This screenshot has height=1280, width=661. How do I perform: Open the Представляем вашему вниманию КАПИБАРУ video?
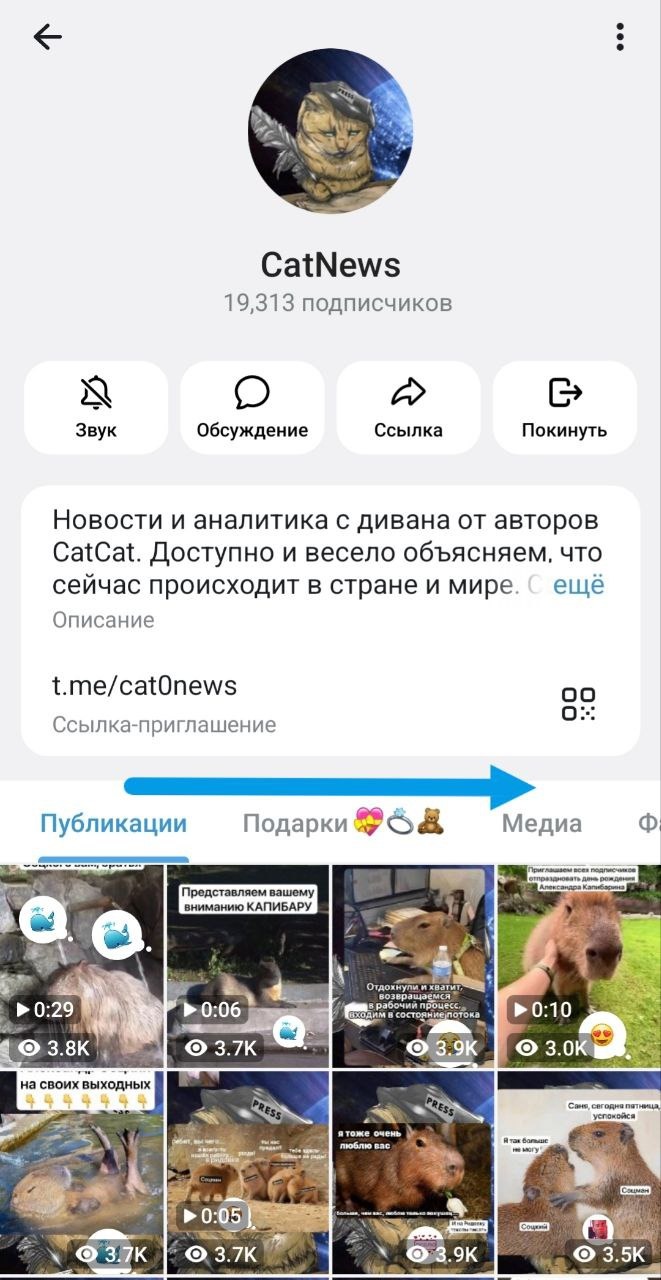247,965
